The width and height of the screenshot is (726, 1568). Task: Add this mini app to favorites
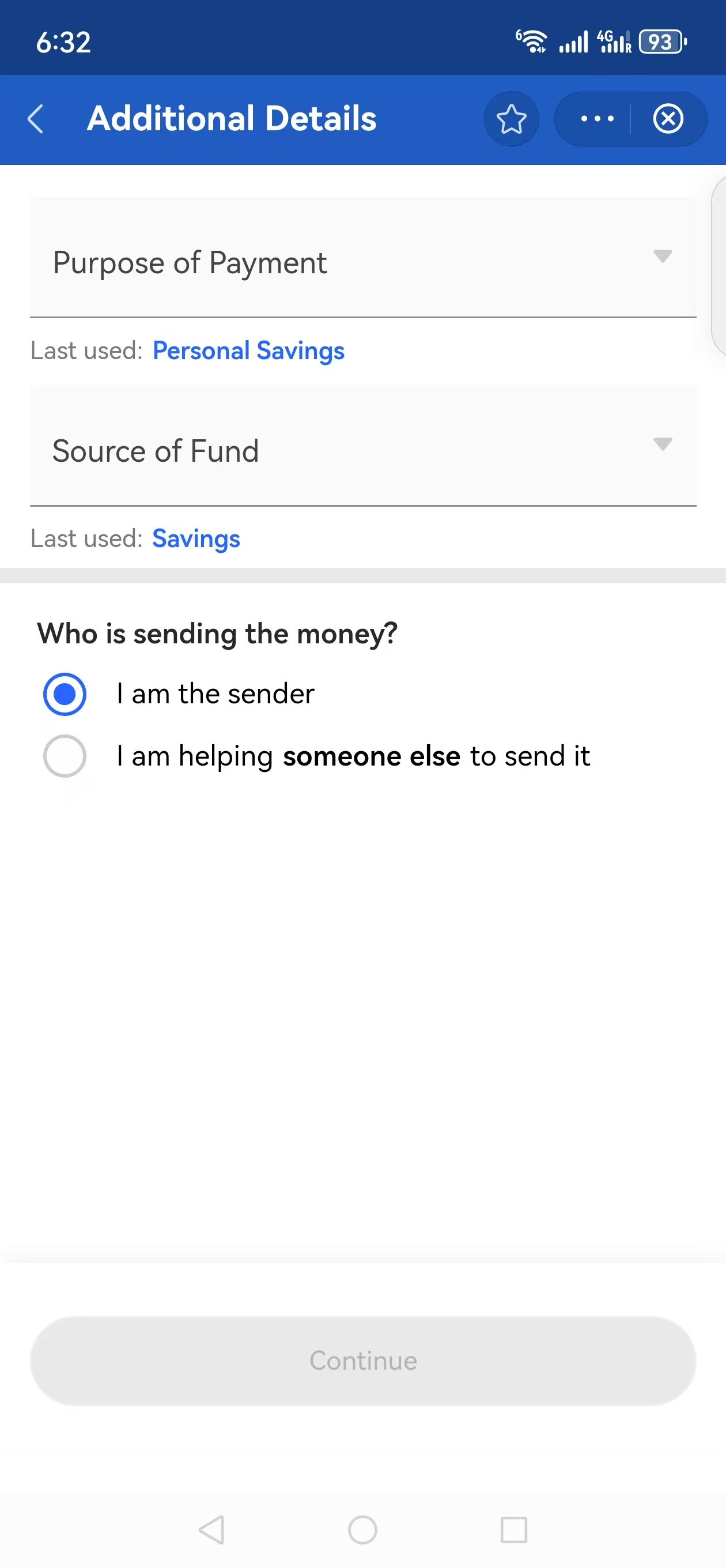511,119
